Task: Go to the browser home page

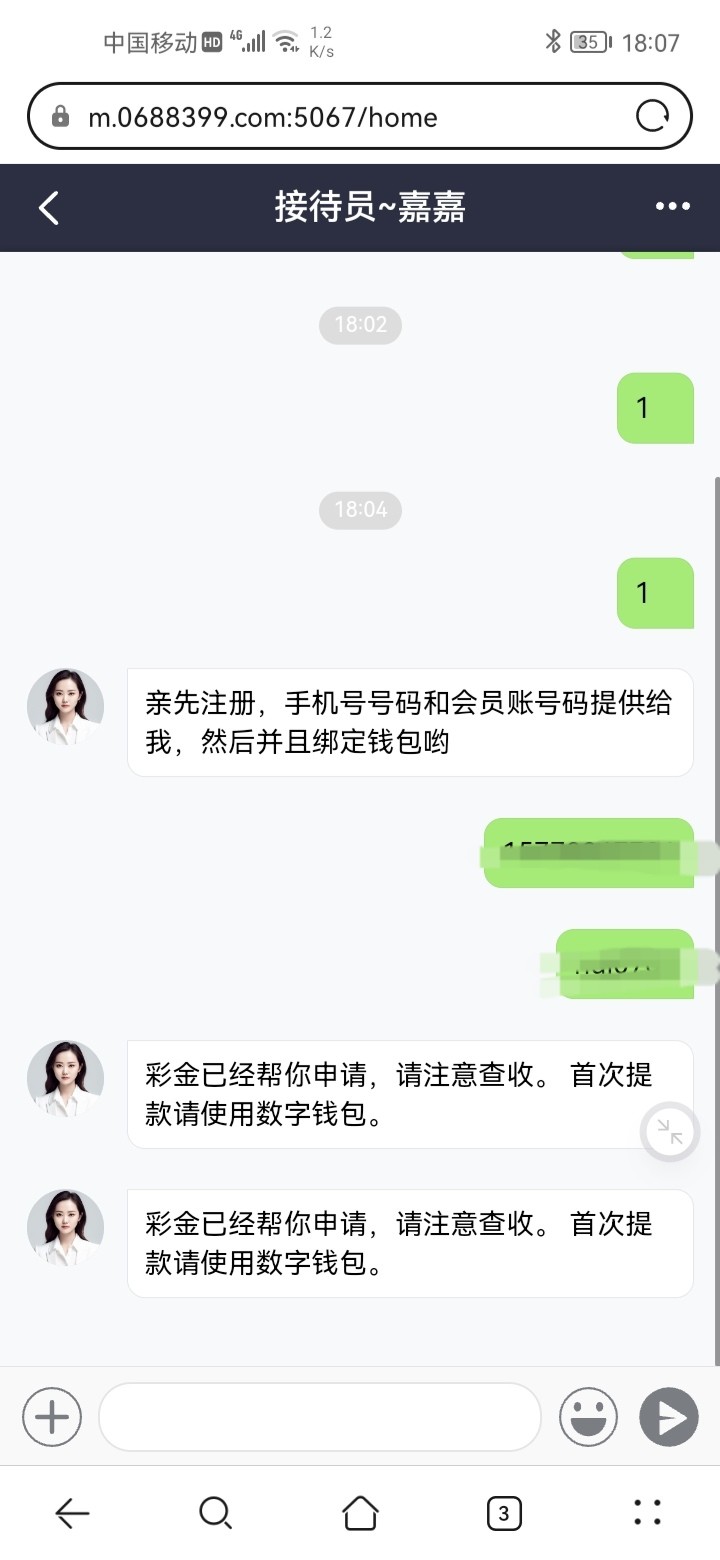Action: click(x=360, y=1513)
